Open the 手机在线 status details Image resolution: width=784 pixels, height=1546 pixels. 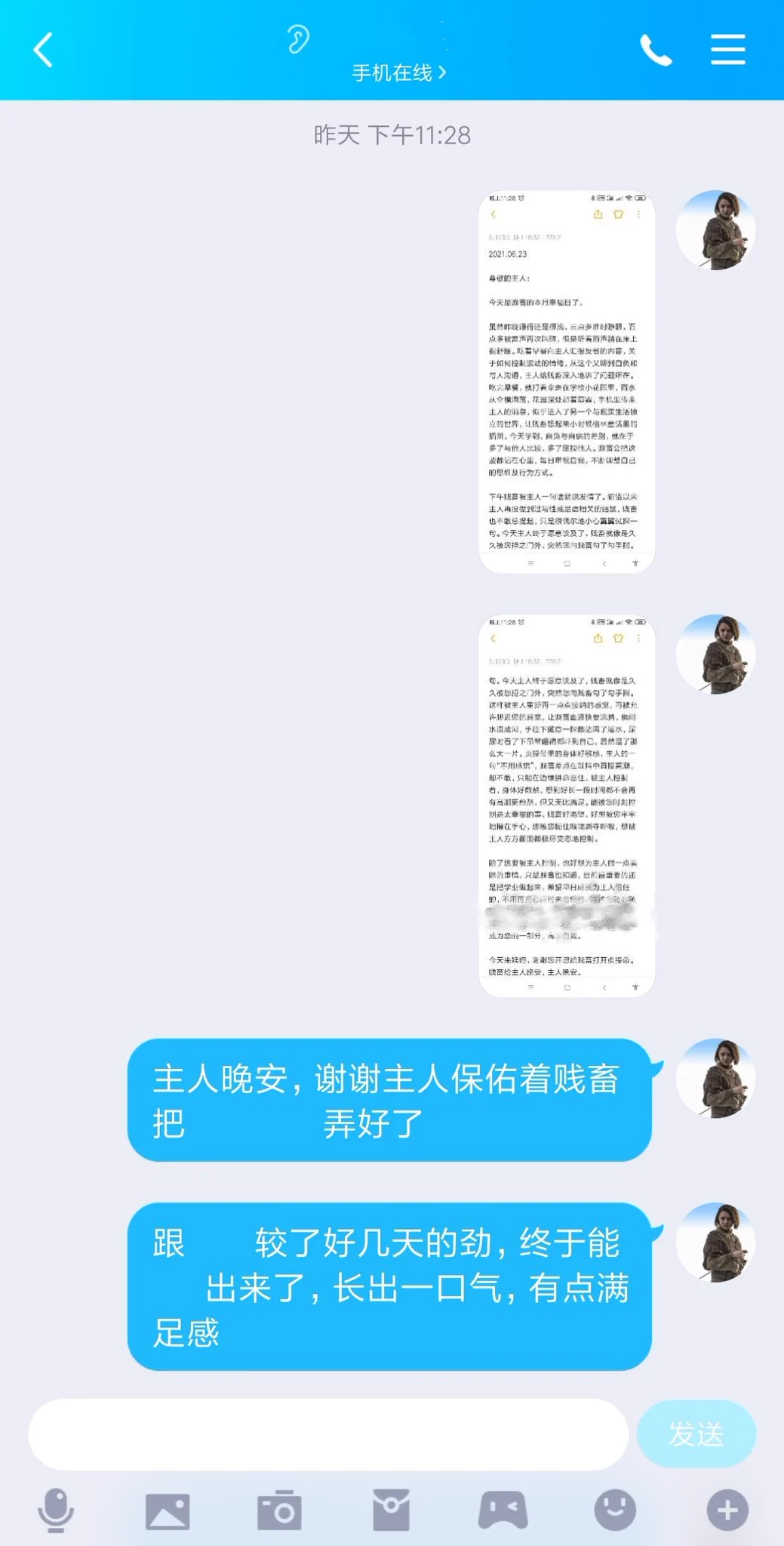click(398, 72)
